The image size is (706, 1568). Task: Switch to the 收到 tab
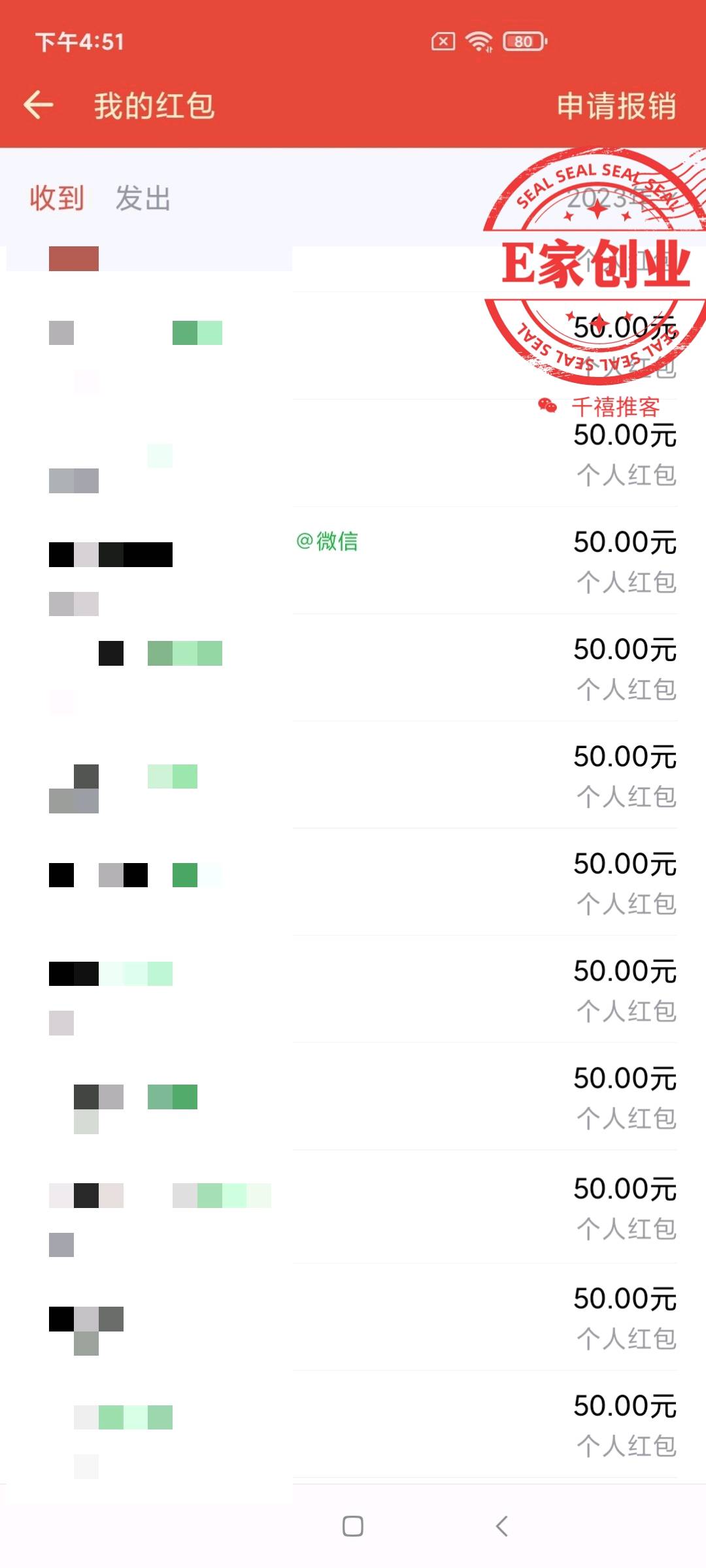click(x=57, y=198)
